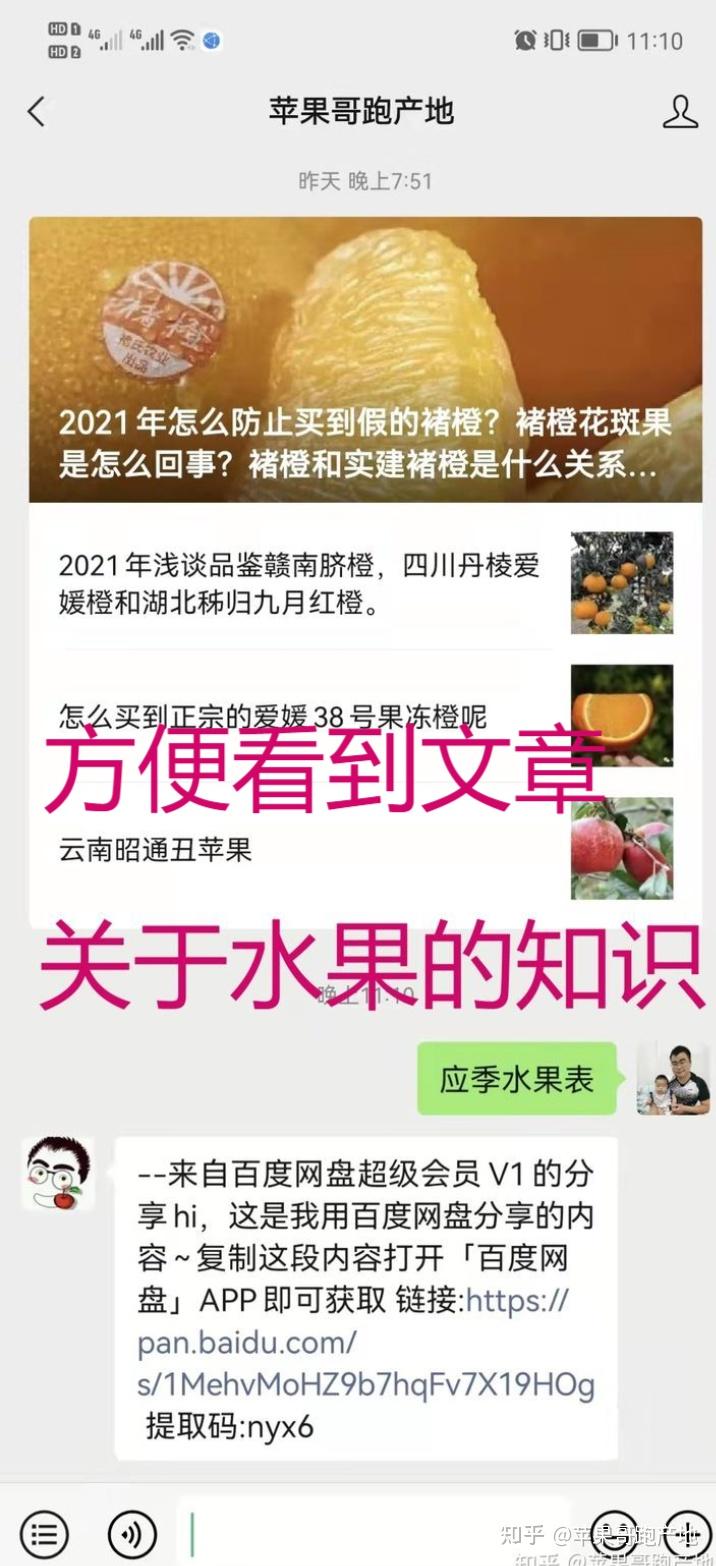Tap the account's cartoon avatar
Viewport: 716px width, 1566px height.
coord(58,1174)
